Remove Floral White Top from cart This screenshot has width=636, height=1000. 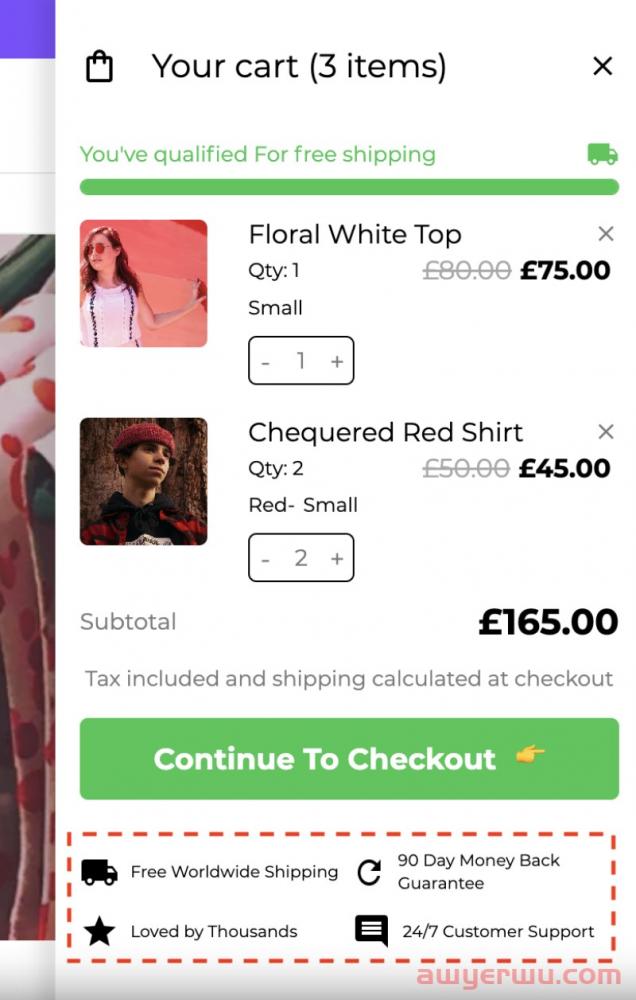(605, 234)
